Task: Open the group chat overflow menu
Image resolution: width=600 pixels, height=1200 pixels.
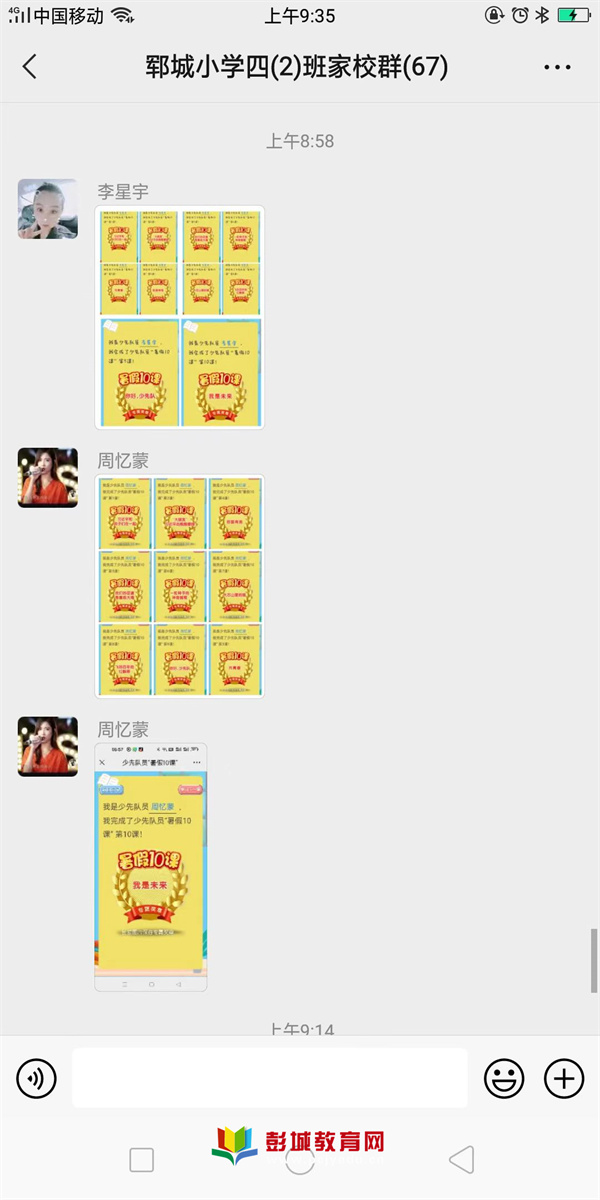Action: pos(557,67)
